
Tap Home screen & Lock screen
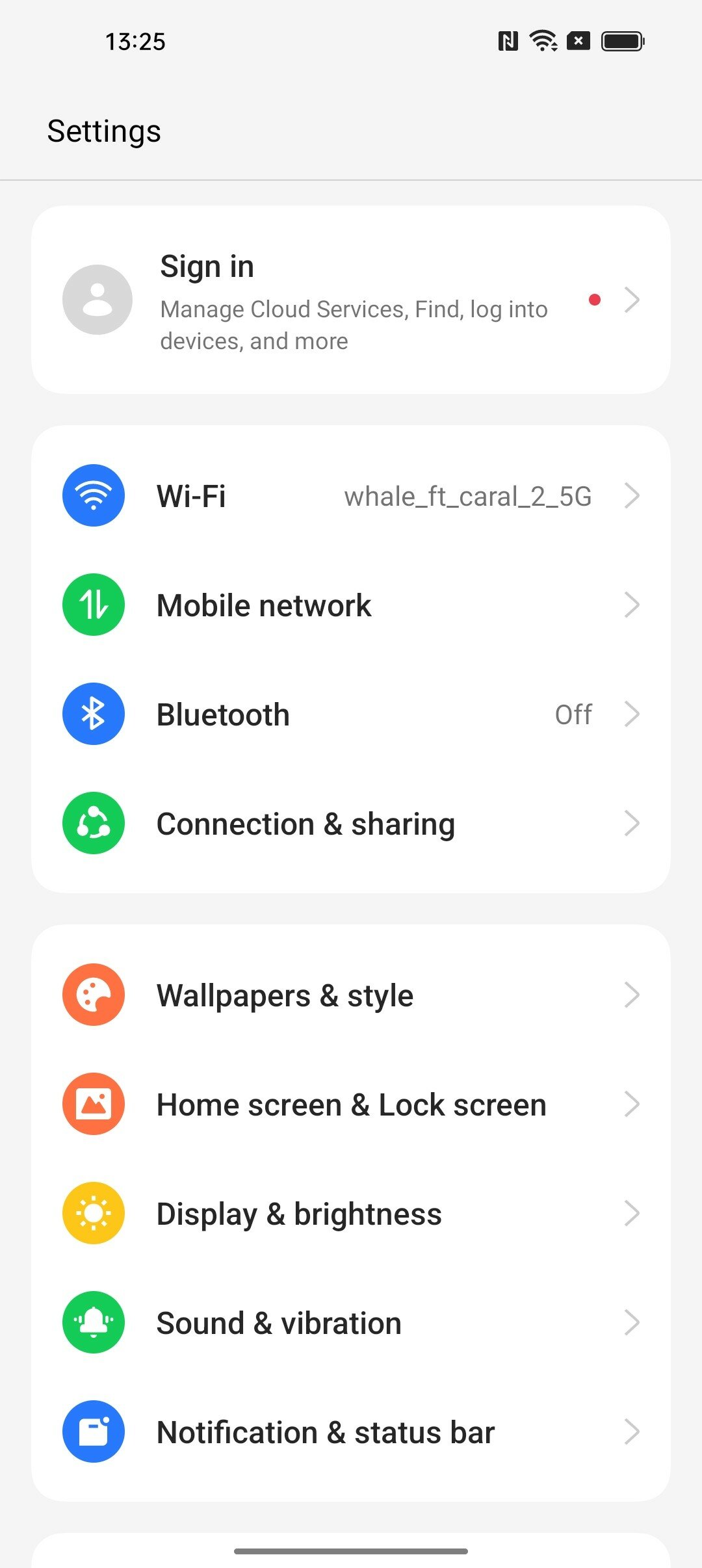(x=351, y=1104)
